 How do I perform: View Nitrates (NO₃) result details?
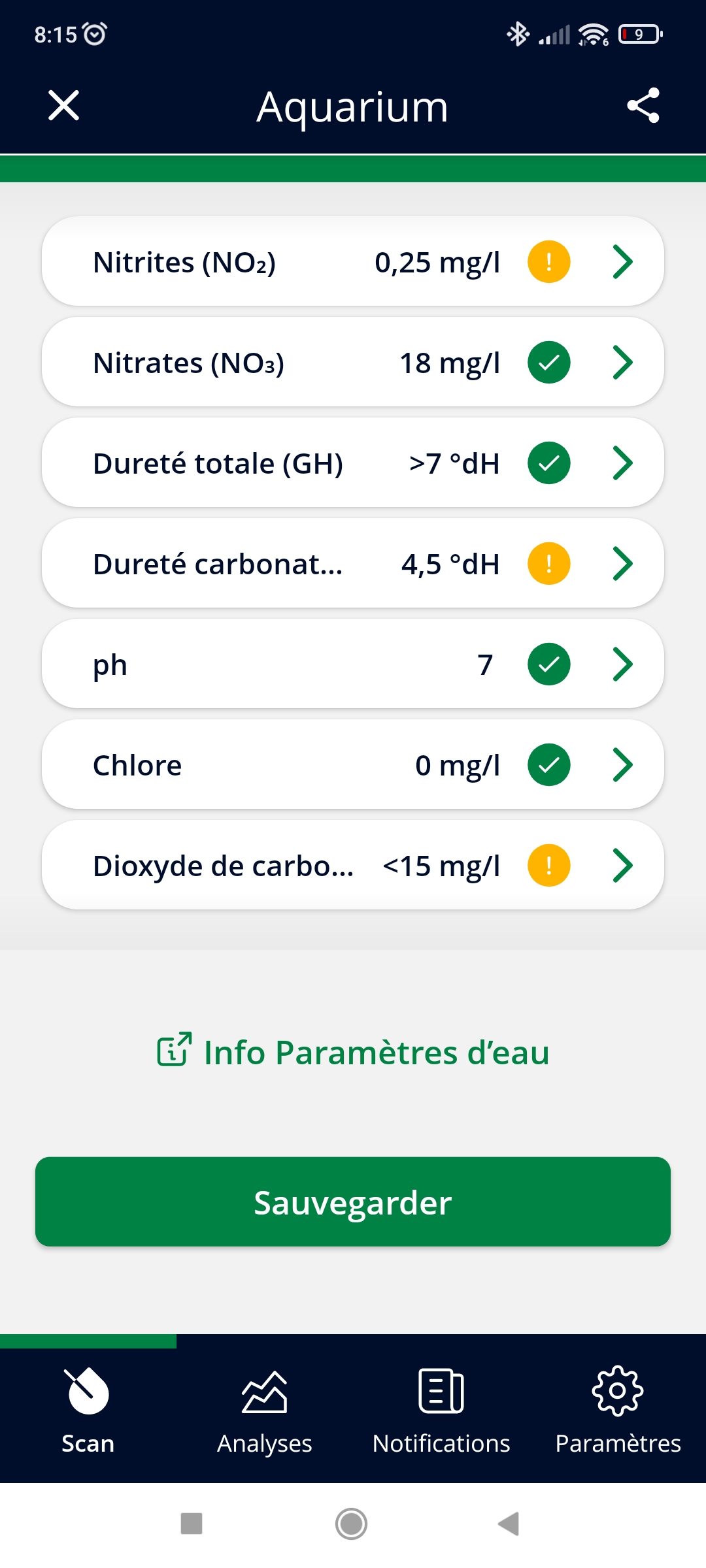tap(353, 363)
